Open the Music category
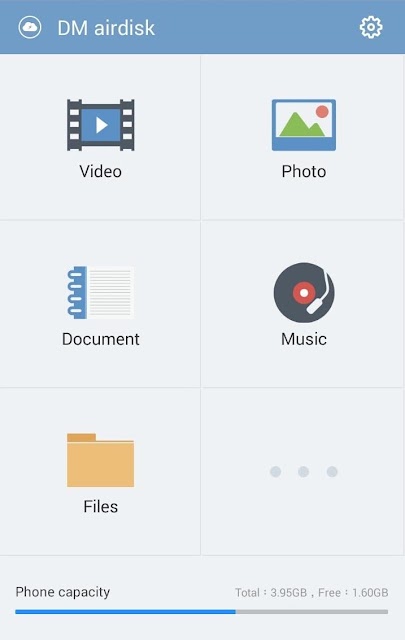The height and width of the screenshot is (640, 405). coord(303,304)
